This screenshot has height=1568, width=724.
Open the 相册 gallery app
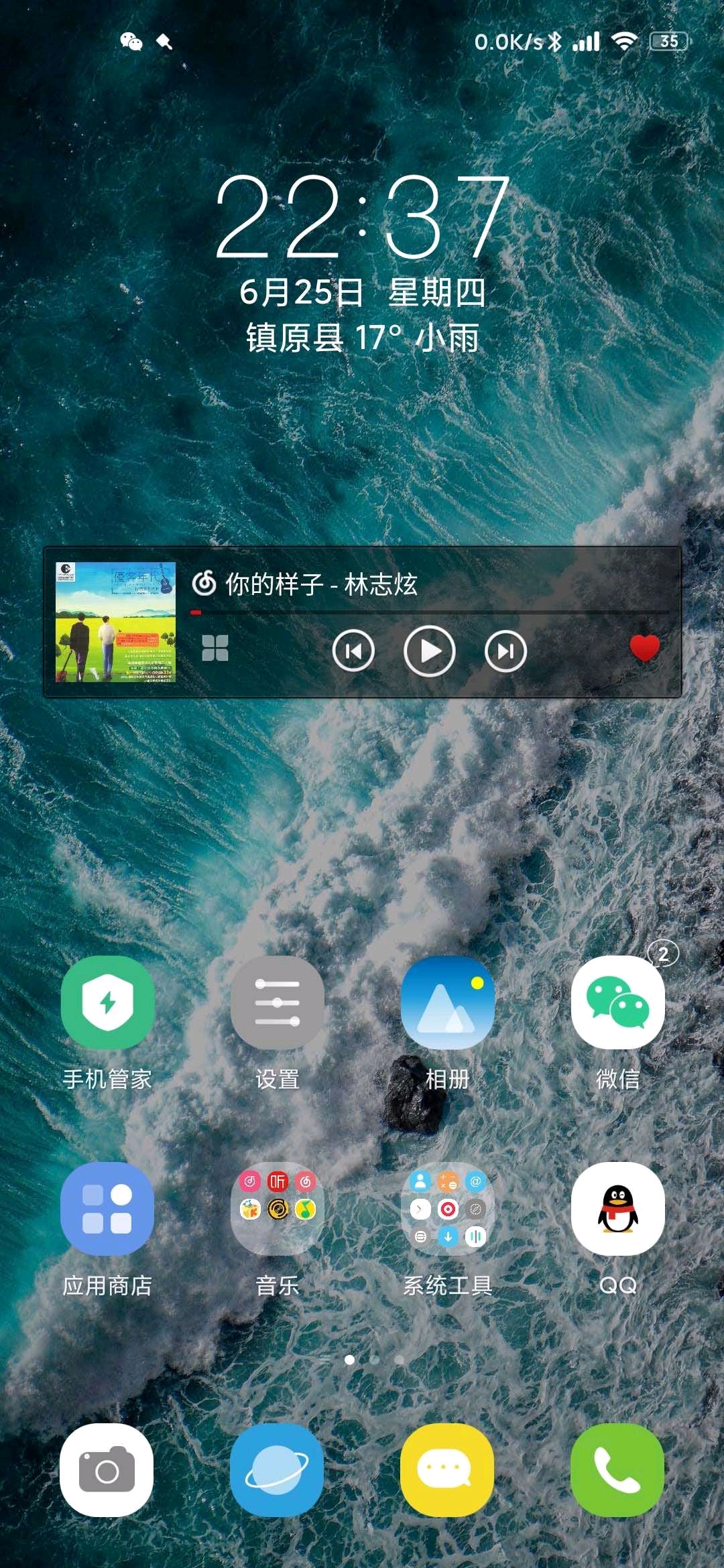click(447, 1003)
